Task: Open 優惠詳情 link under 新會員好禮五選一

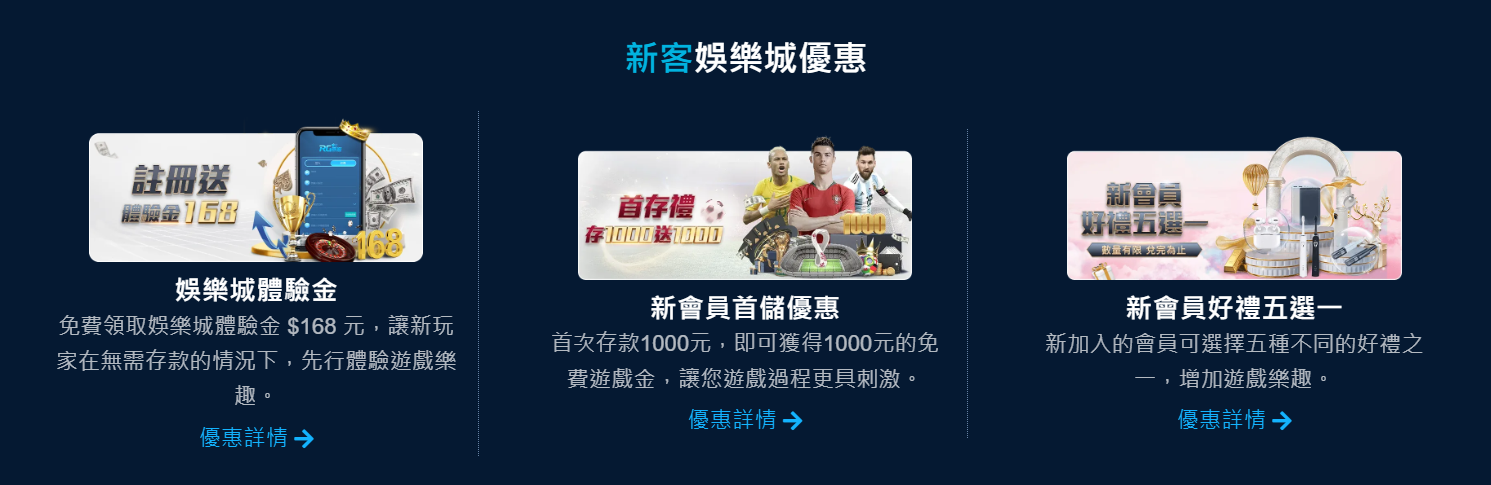Action: click(x=1234, y=420)
